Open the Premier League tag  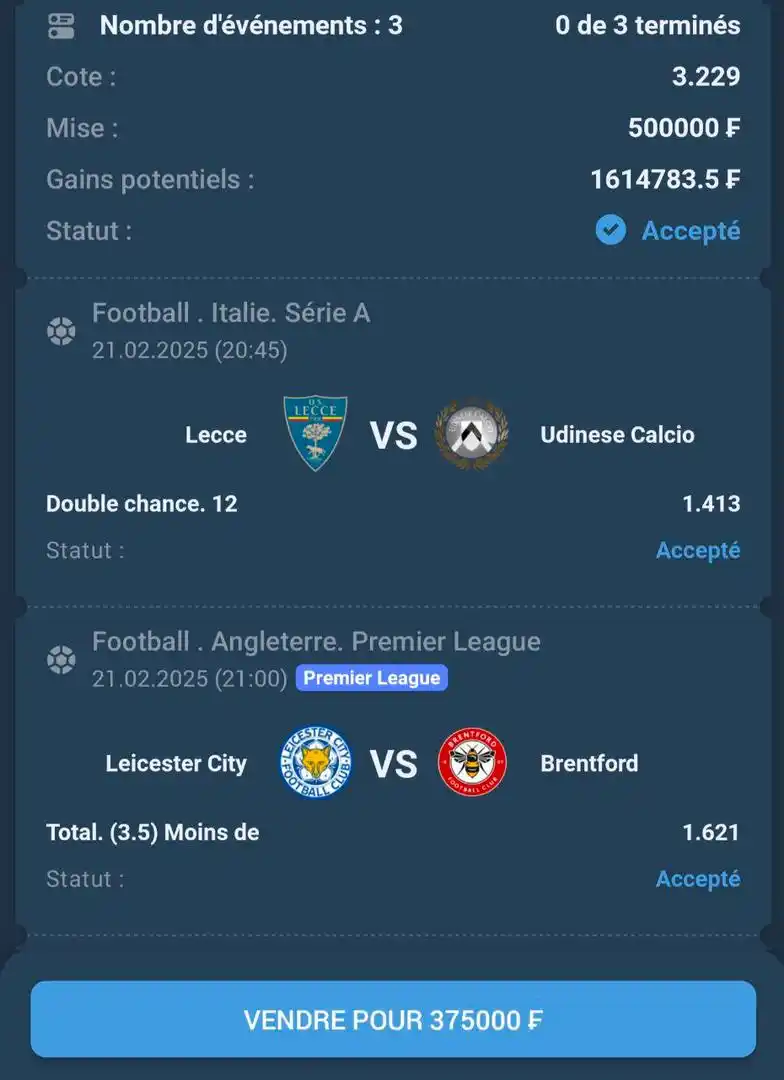(371, 678)
